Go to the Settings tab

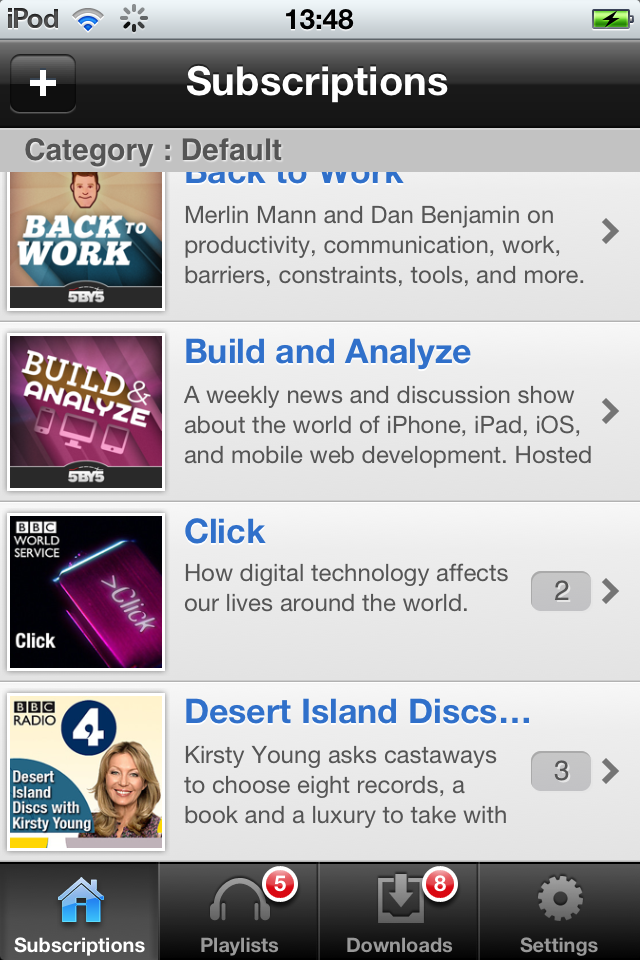(x=559, y=912)
